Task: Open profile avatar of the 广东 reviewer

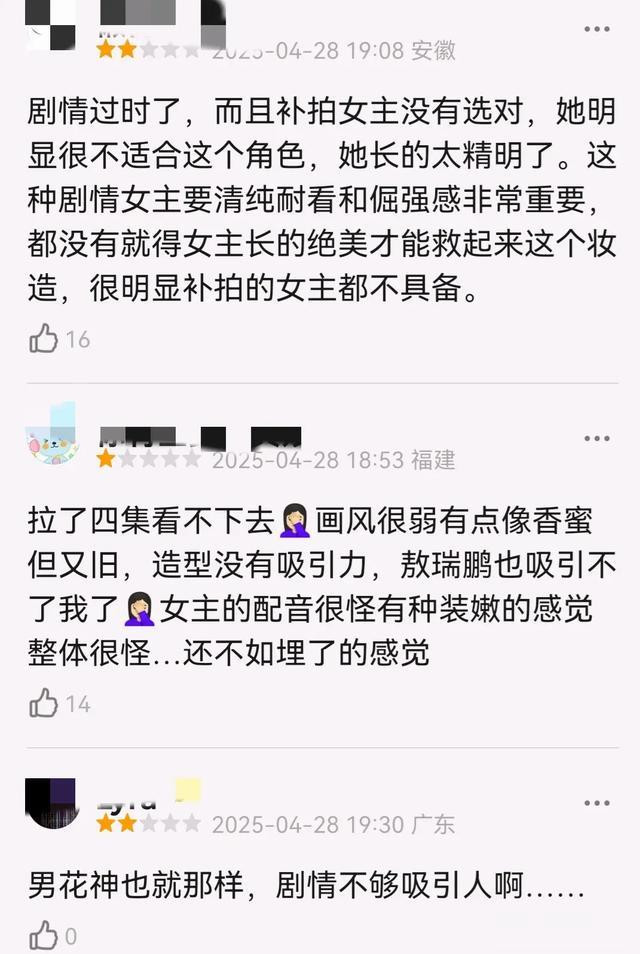Action: pyautogui.click(x=52, y=802)
